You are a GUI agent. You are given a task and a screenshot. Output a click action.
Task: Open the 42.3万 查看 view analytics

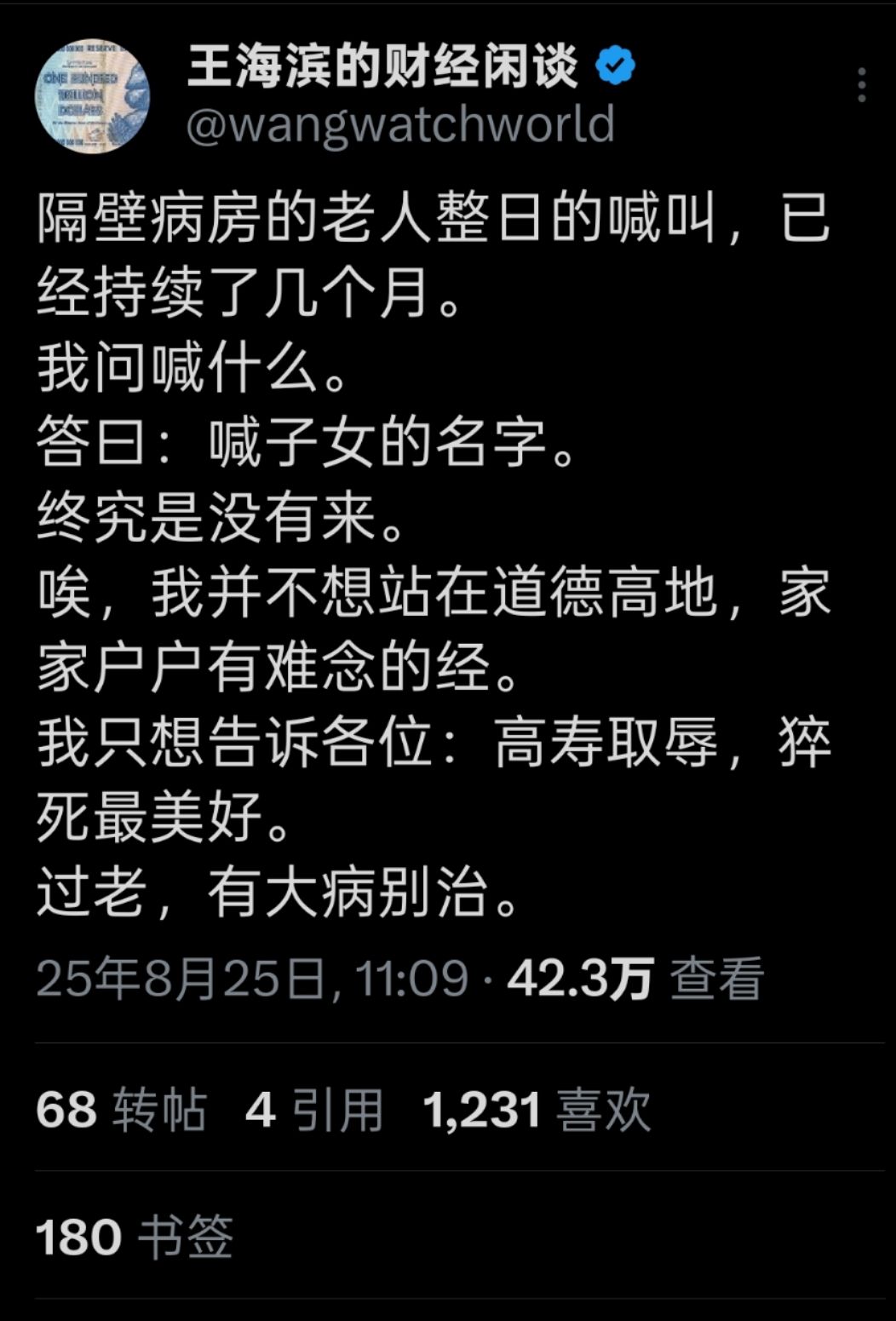click(x=635, y=978)
